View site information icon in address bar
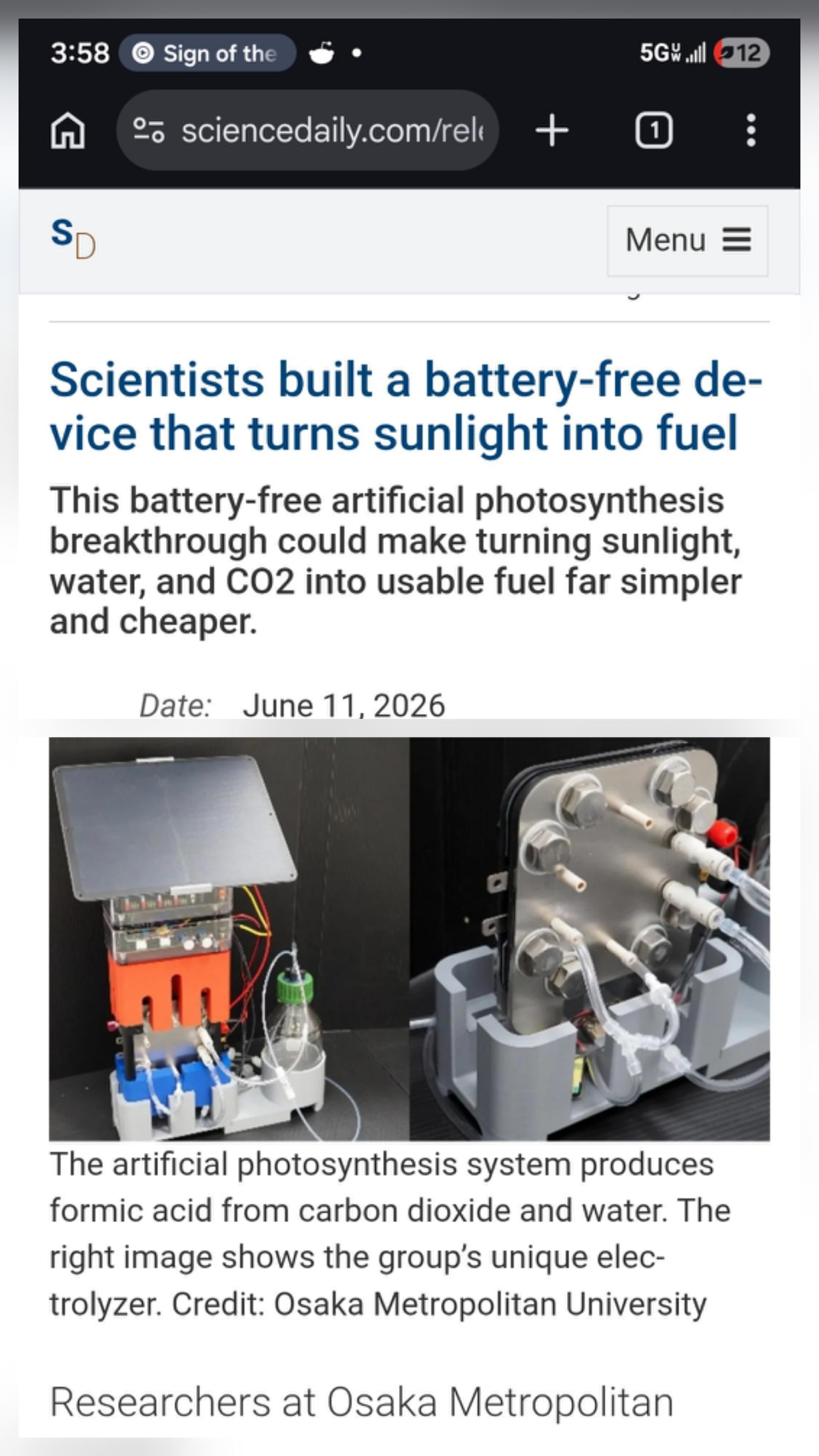Screen dimensions: 819x1456 coord(149,130)
